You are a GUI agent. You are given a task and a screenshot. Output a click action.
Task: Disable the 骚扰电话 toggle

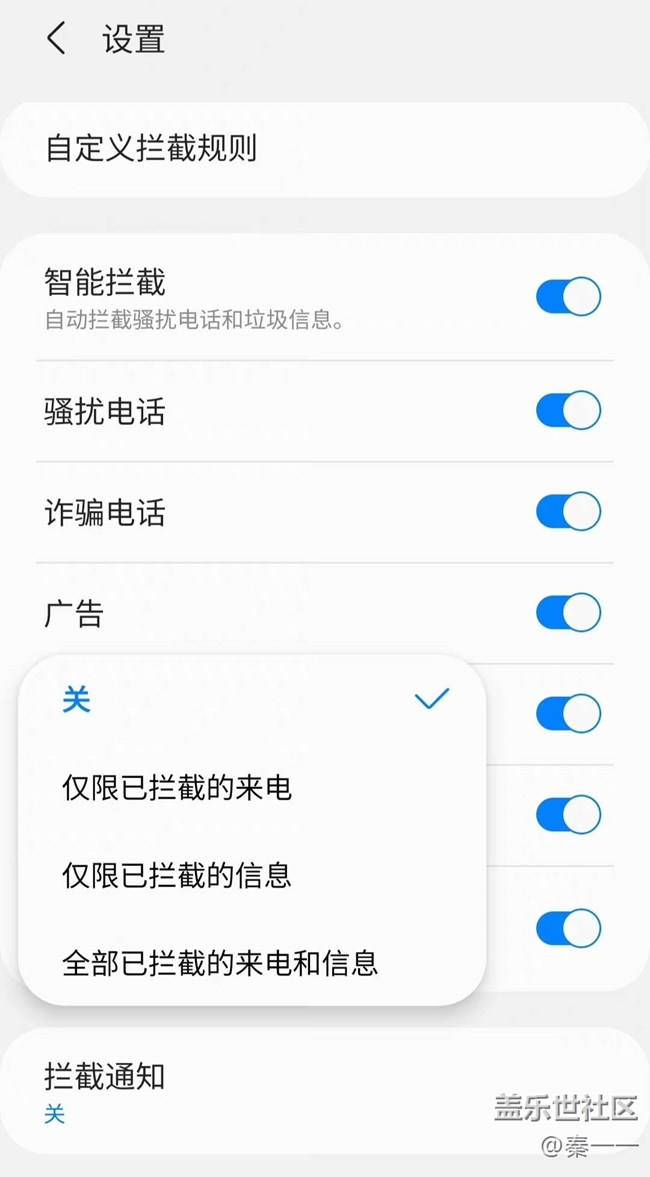click(568, 411)
